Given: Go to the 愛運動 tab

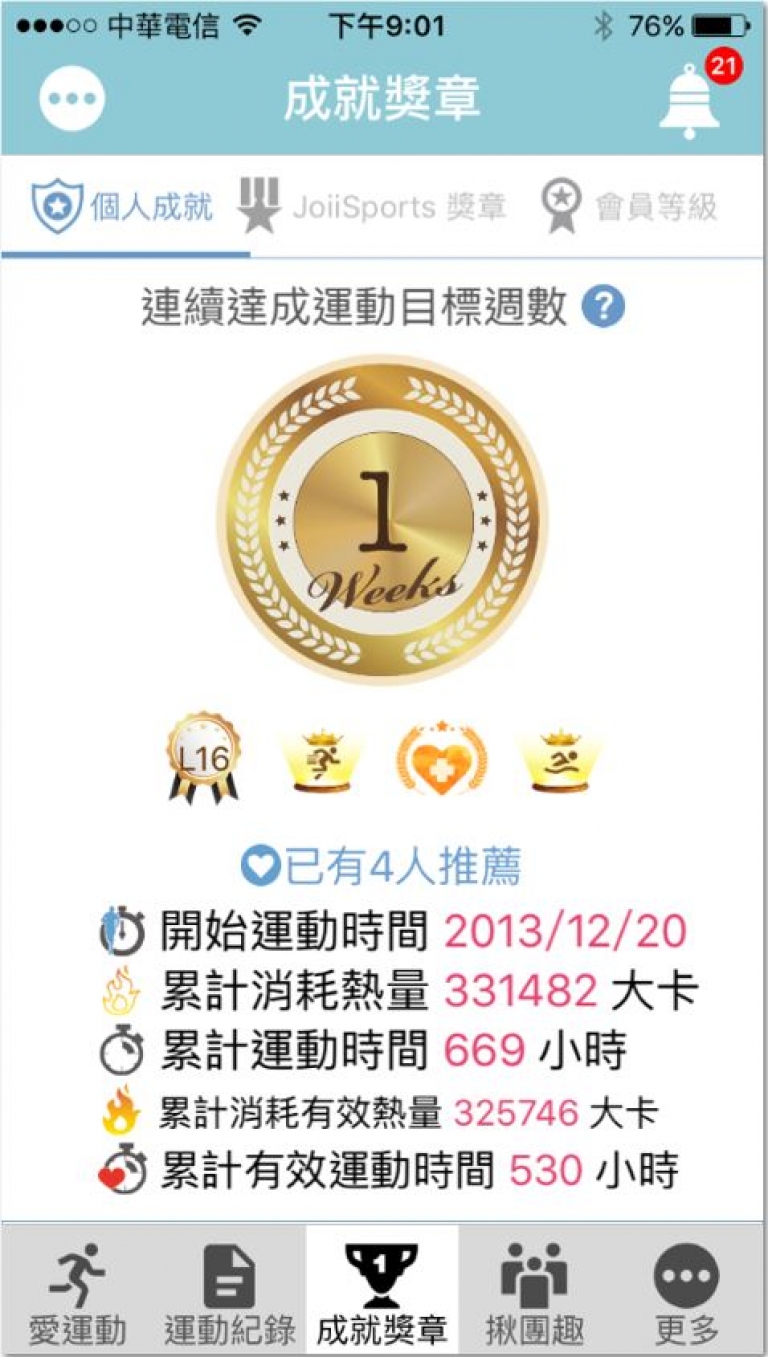Looking at the screenshot, I should tap(77, 1292).
